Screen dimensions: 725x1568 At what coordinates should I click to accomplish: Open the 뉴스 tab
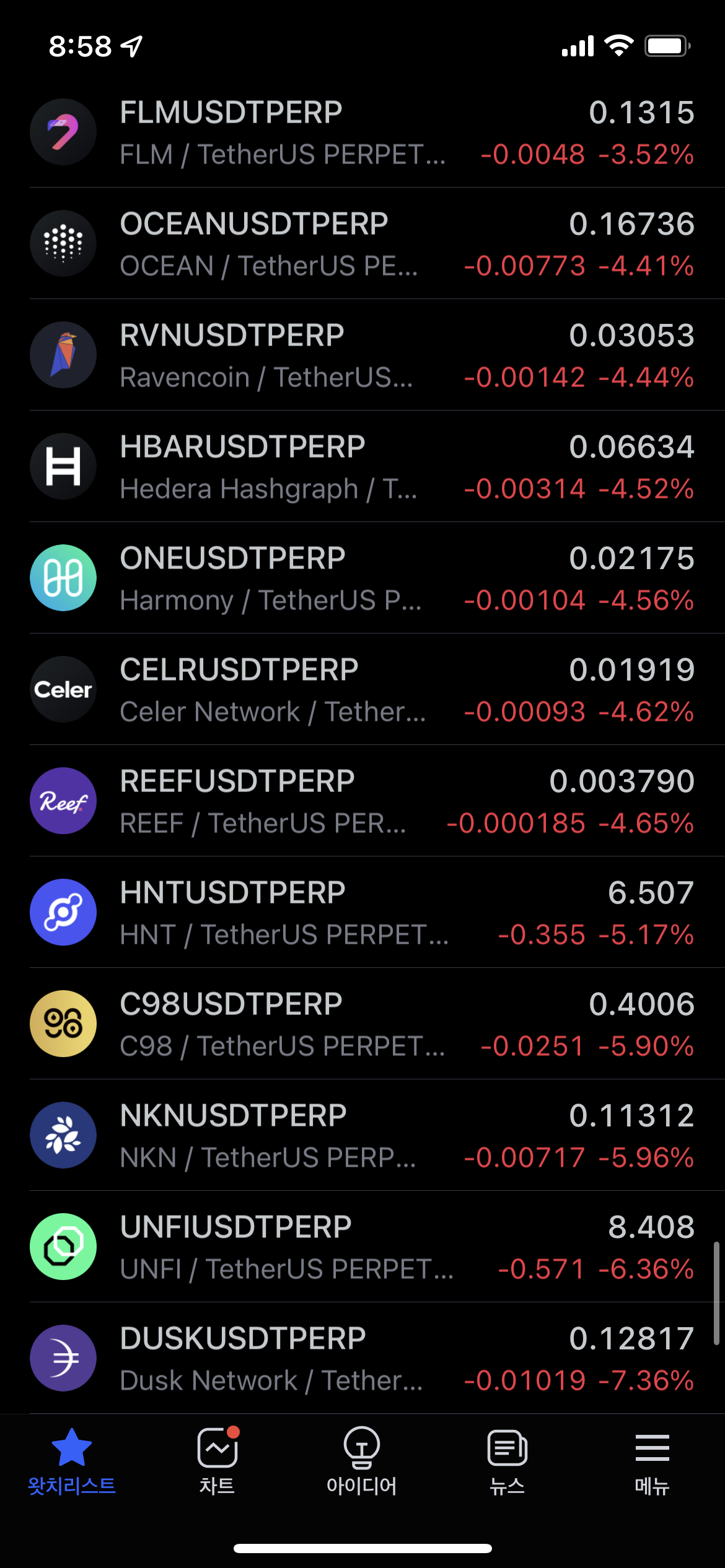507,1462
